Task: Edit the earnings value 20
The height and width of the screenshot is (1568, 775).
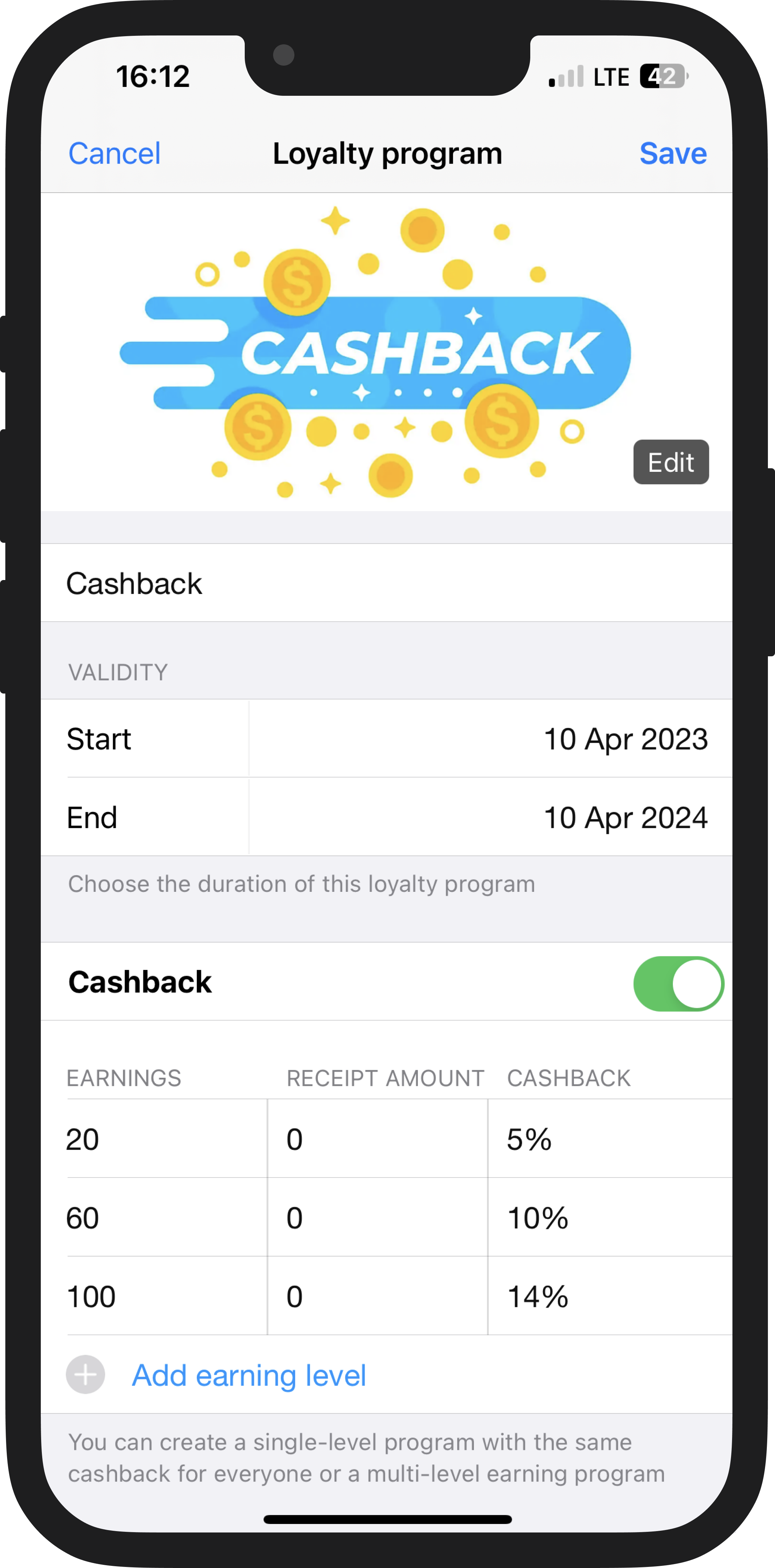Action: (167, 1139)
